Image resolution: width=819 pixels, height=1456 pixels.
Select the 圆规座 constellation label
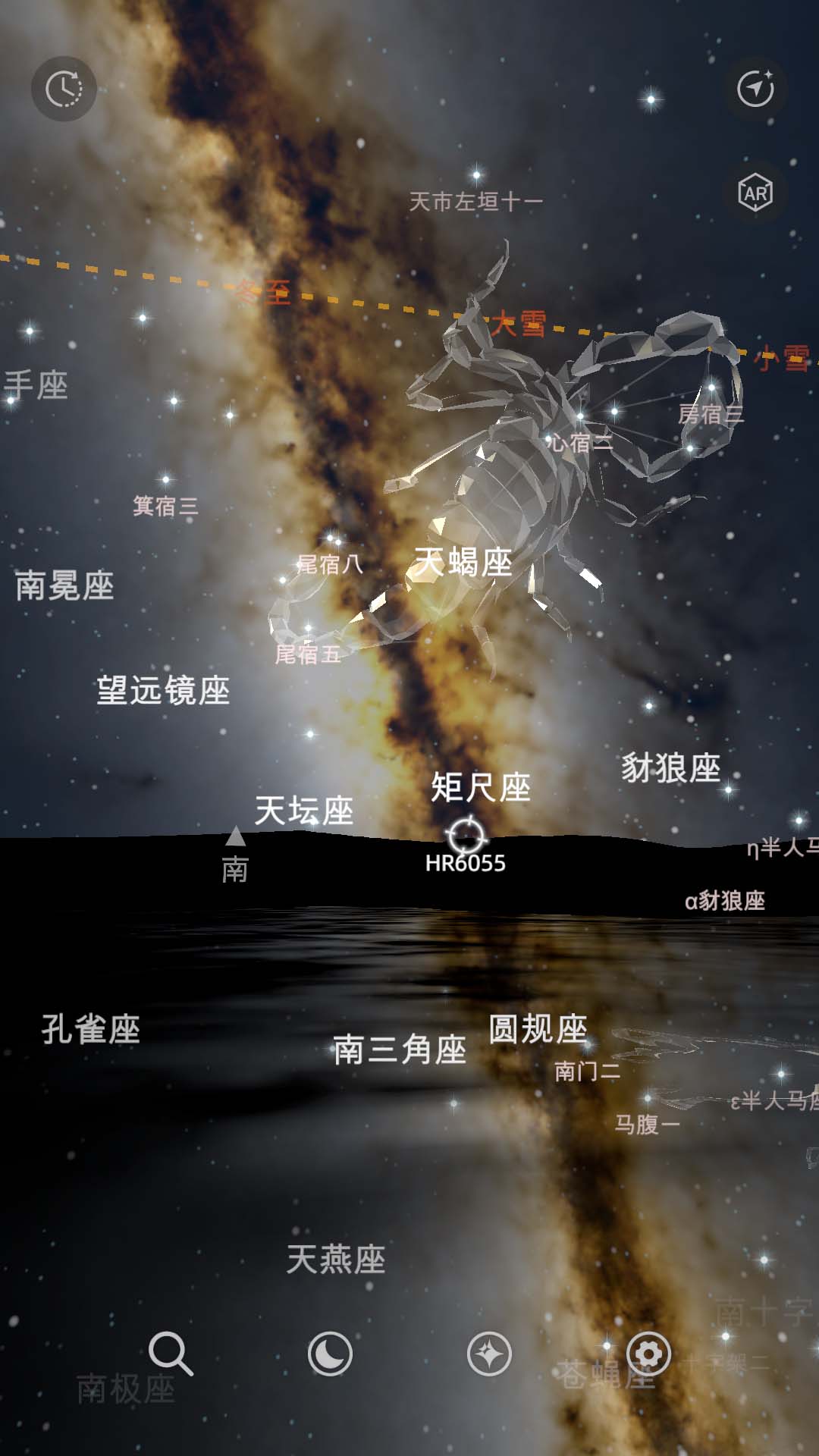pos(538,1029)
